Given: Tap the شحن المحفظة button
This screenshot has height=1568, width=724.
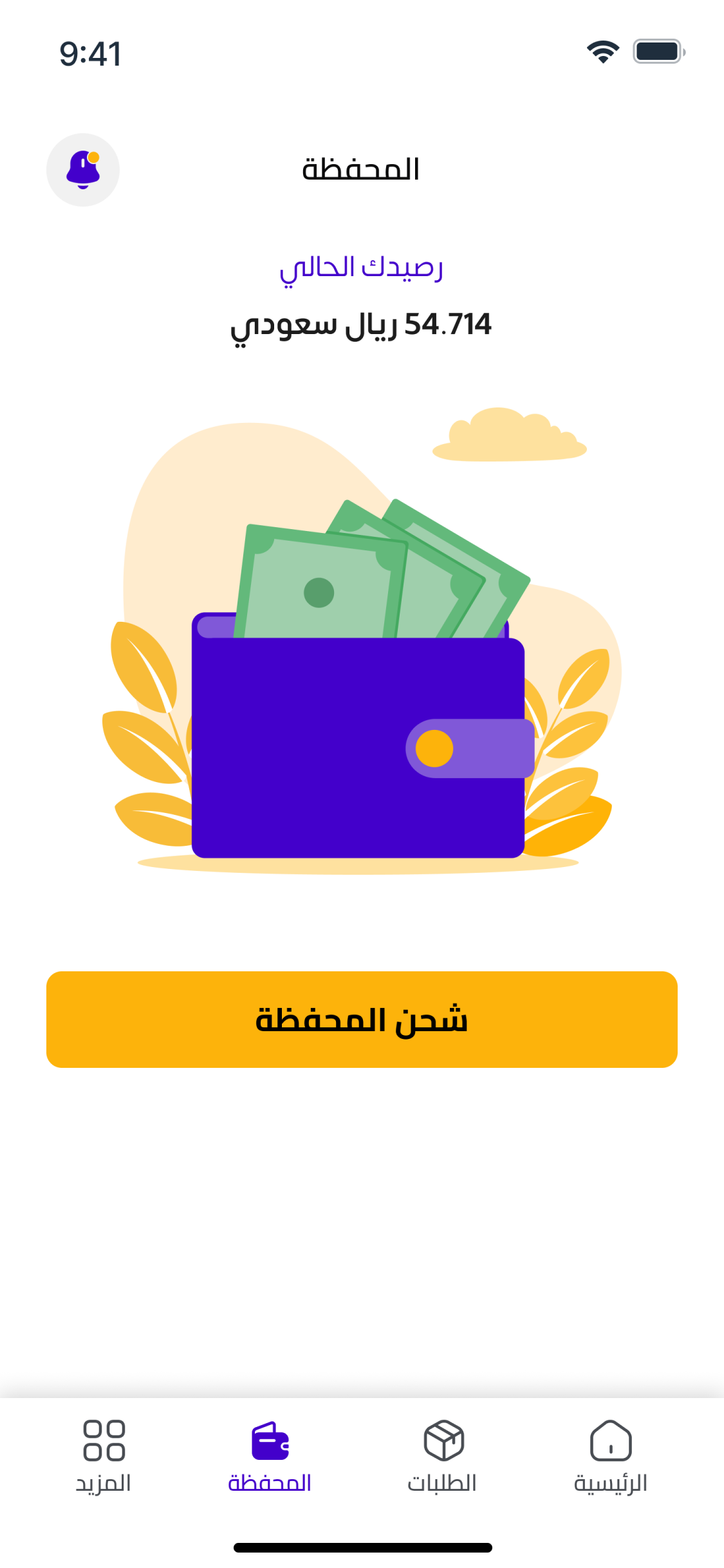Looking at the screenshot, I should (x=362, y=1019).
